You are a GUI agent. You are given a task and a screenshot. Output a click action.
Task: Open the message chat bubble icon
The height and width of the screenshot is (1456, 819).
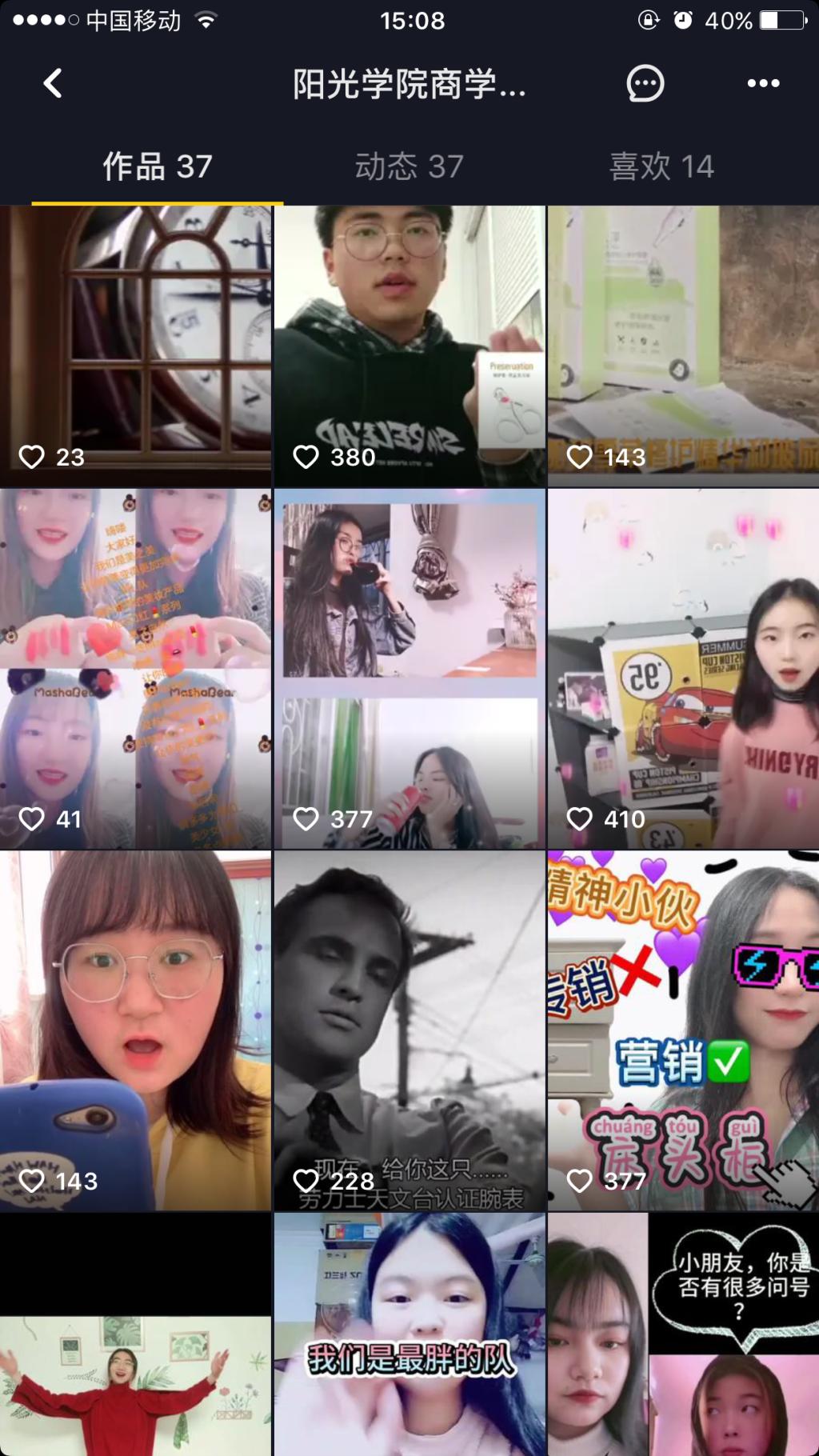(x=645, y=83)
